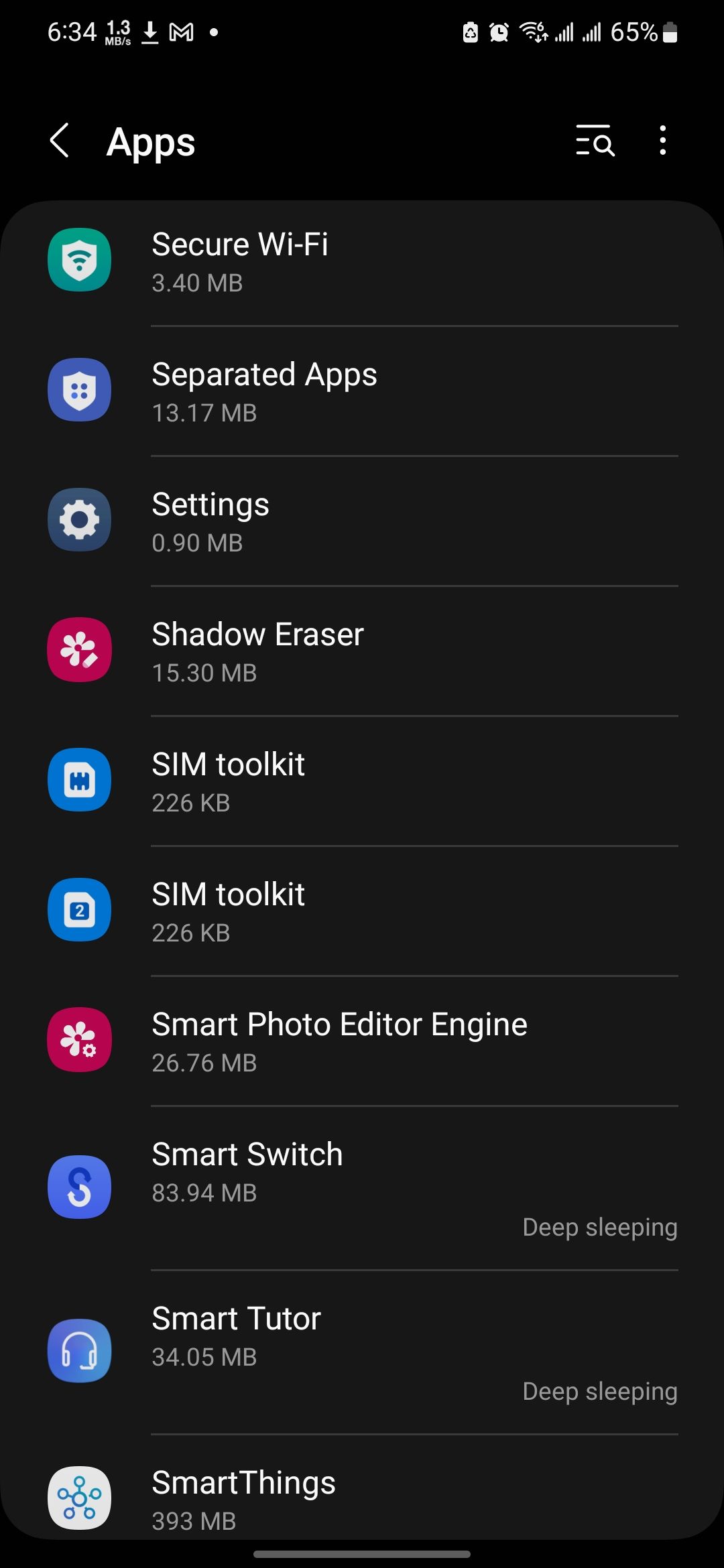Open the apps search tool
This screenshot has width=724, height=1568.
(594, 142)
